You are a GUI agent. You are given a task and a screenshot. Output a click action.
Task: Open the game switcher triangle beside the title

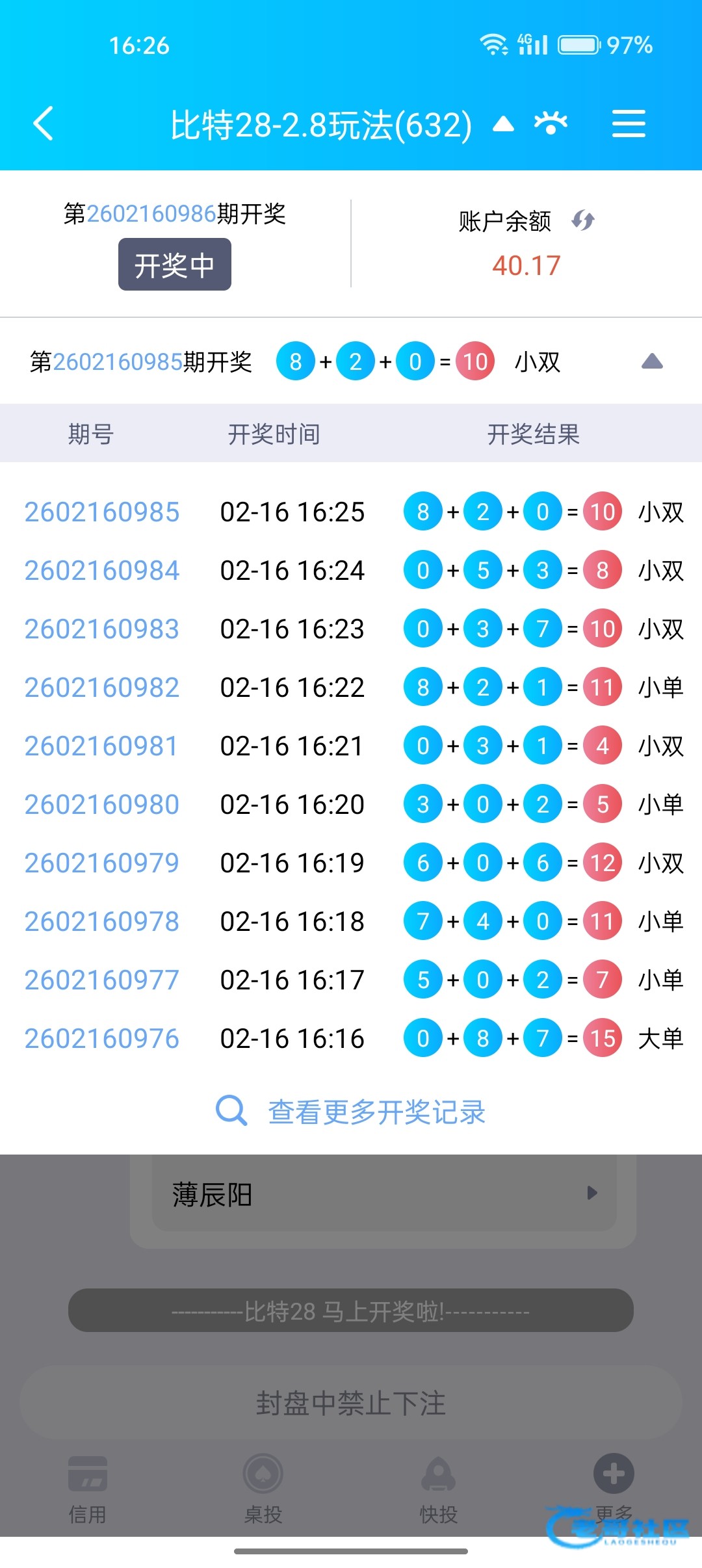[x=503, y=124]
